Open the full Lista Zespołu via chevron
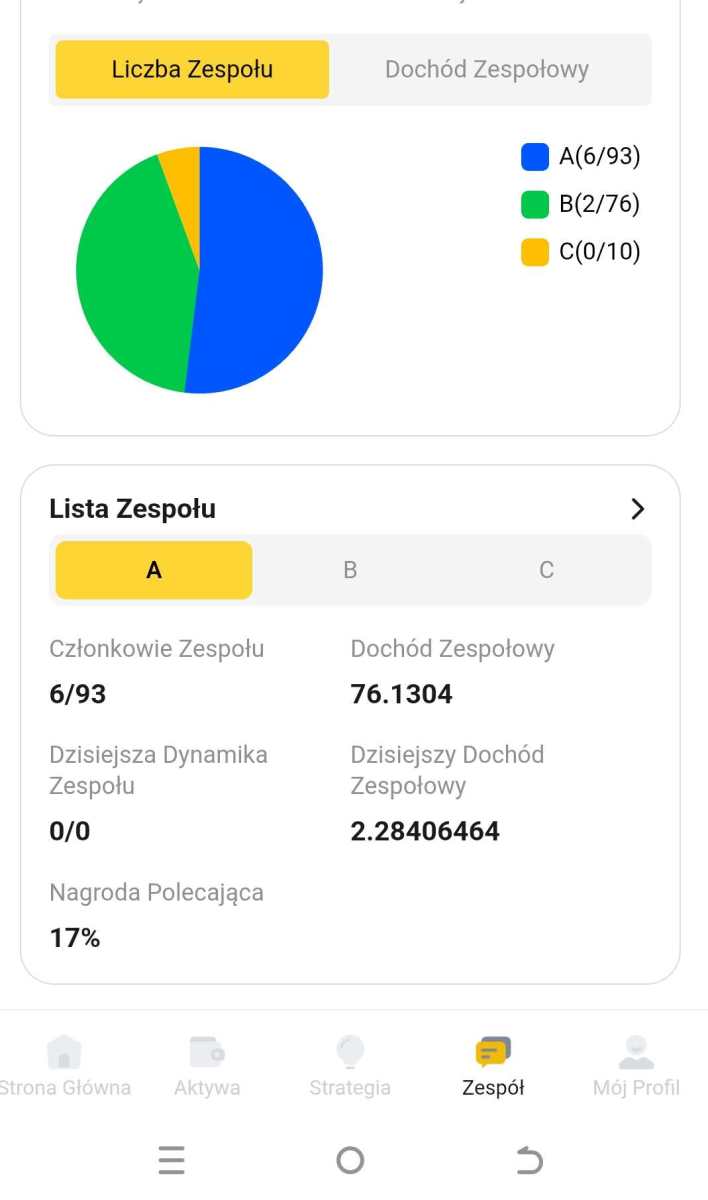708x1200 pixels. point(637,509)
